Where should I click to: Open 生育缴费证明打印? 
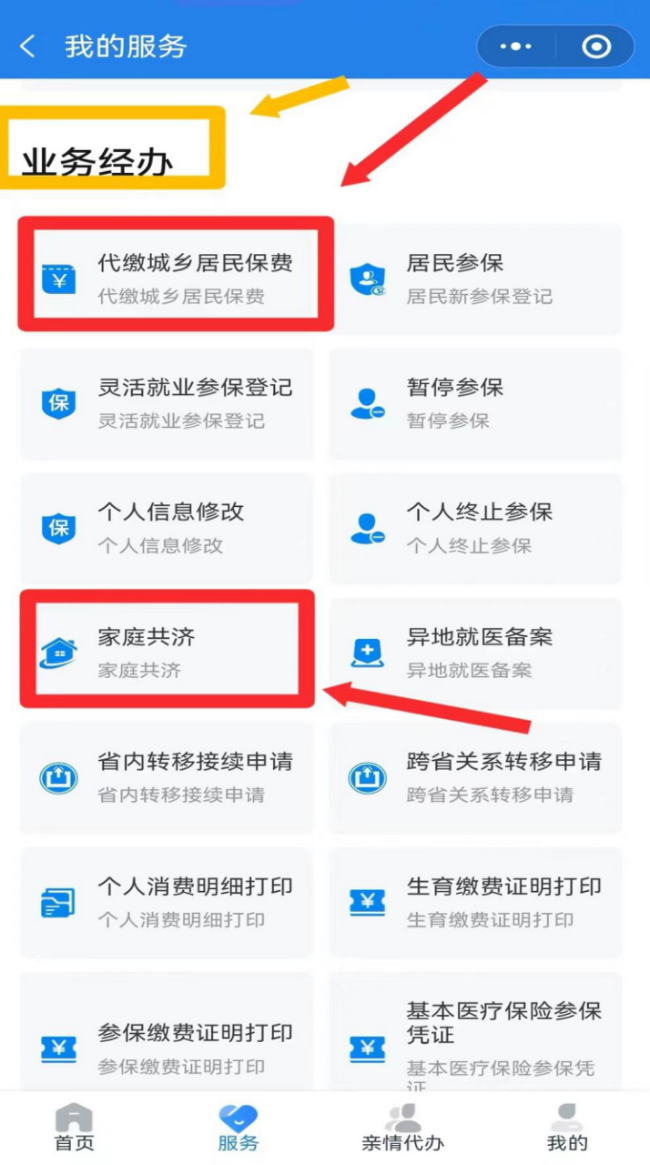coord(475,902)
